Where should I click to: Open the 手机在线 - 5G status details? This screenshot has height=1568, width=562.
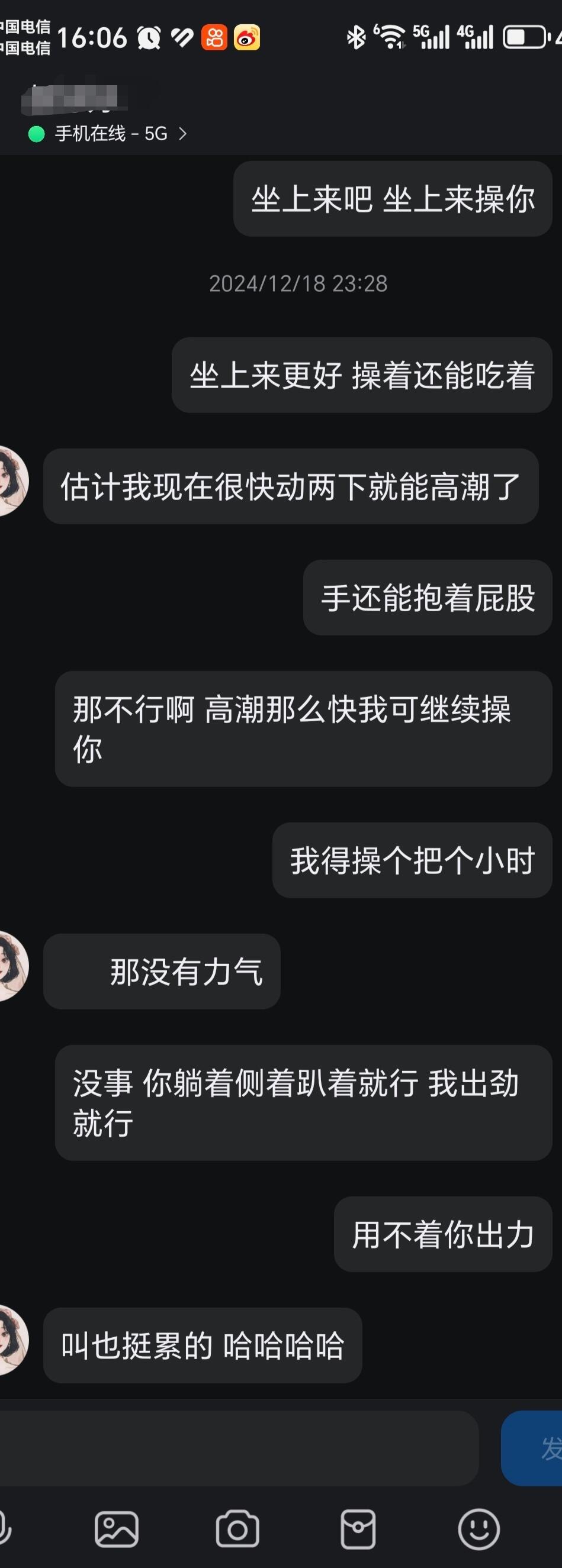110,133
